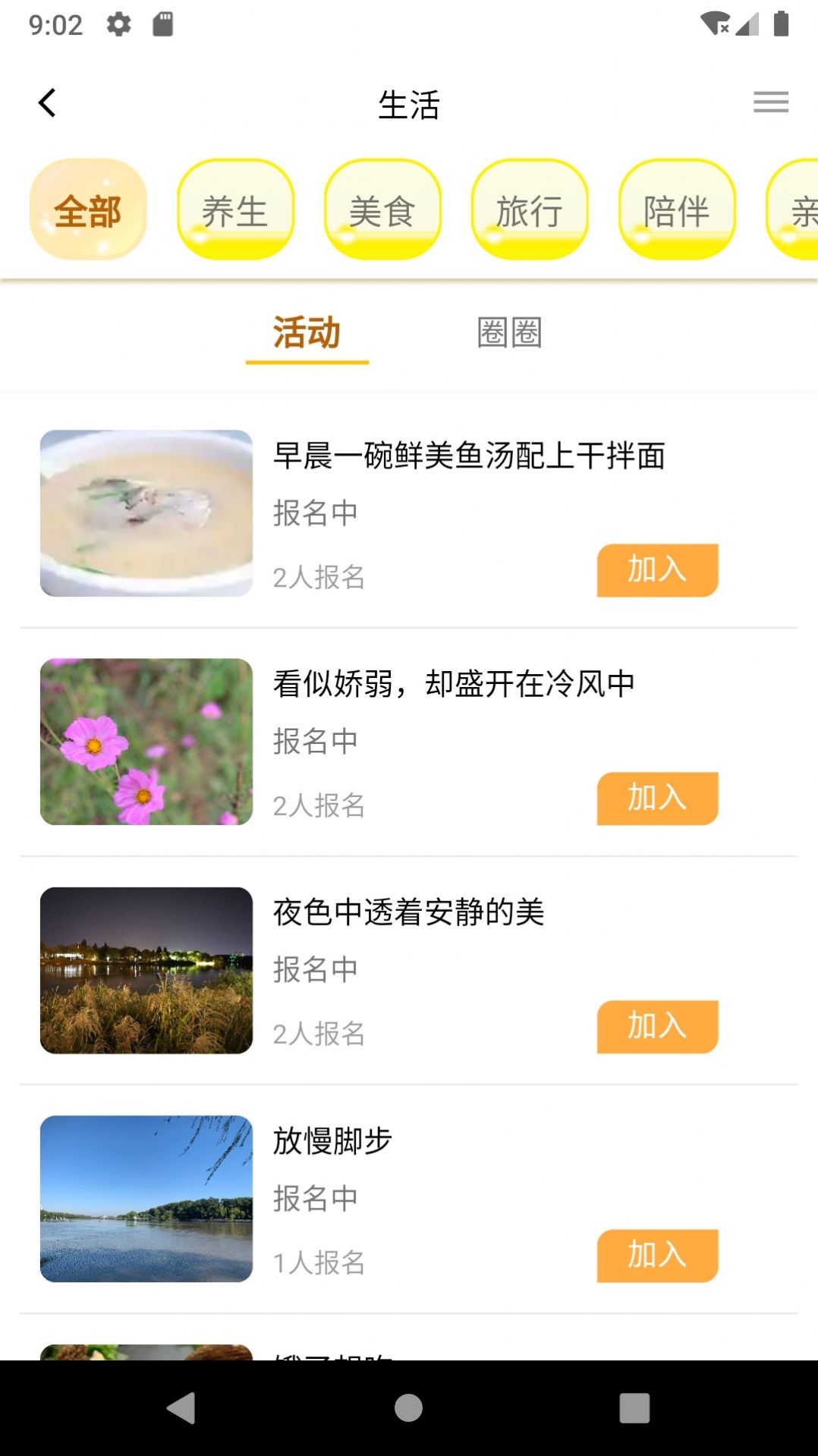Tap the Wi-Fi status icon
This screenshot has width=818, height=1456.
click(x=716, y=24)
